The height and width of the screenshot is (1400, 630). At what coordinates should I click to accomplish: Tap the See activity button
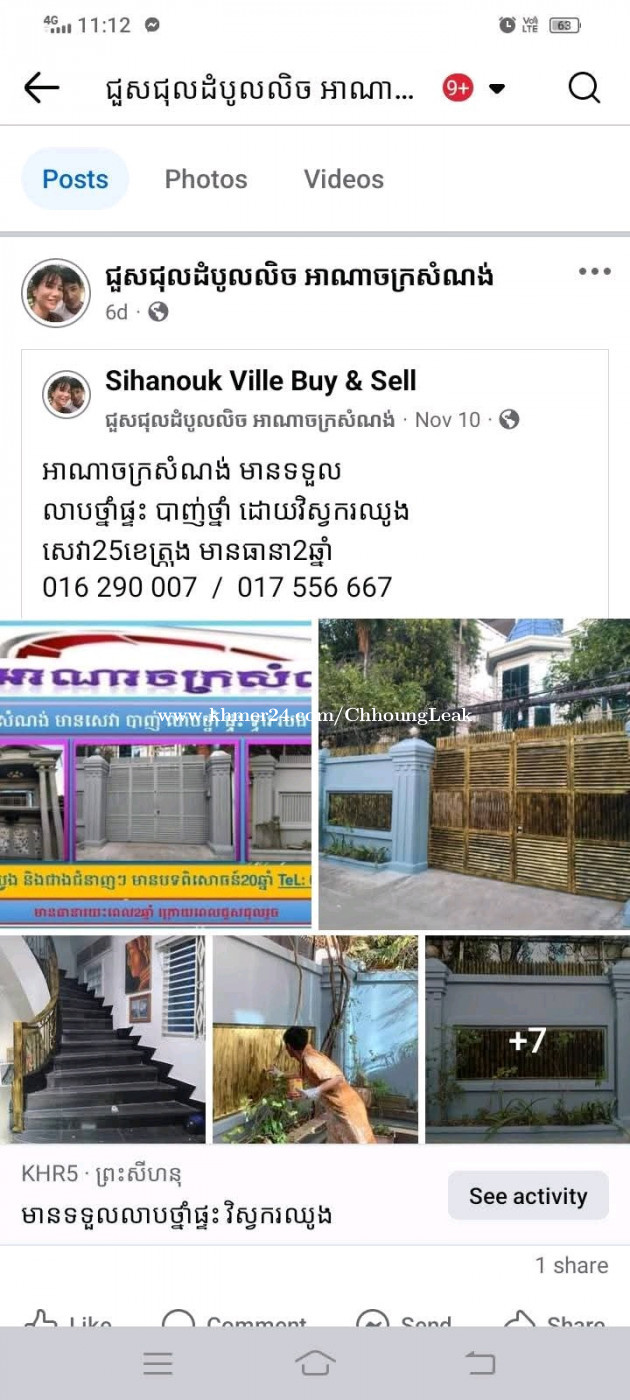point(528,1196)
